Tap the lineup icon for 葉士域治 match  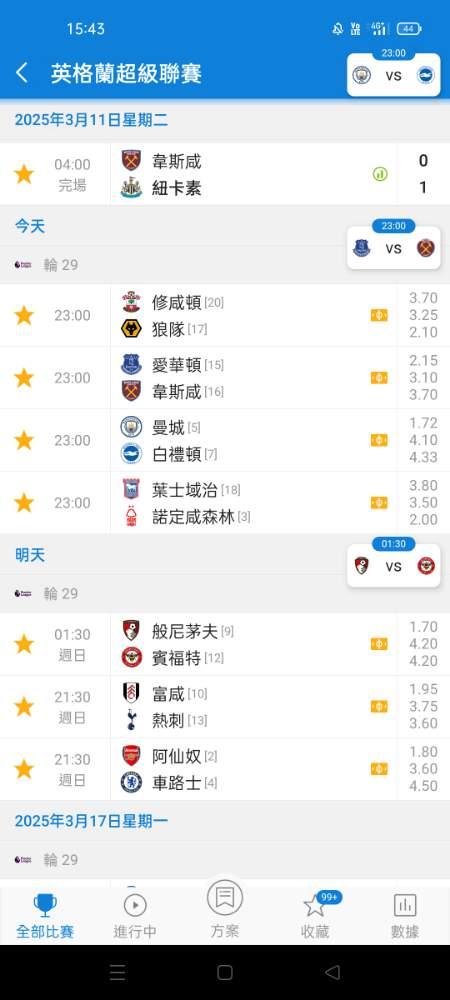pyautogui.click(x=379, y=503)
